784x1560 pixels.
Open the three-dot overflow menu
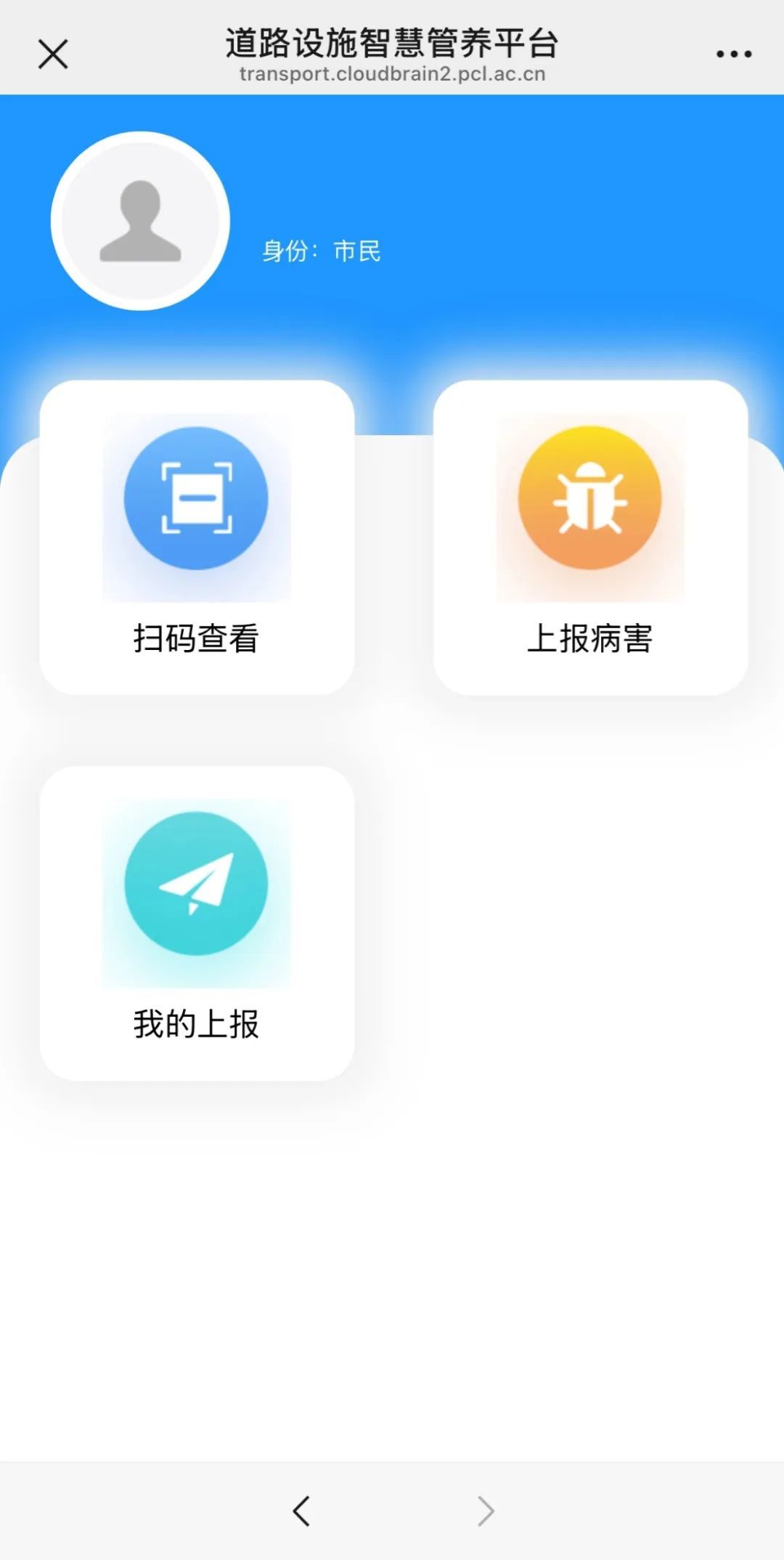pyautogui.click(x=733, y=54)
